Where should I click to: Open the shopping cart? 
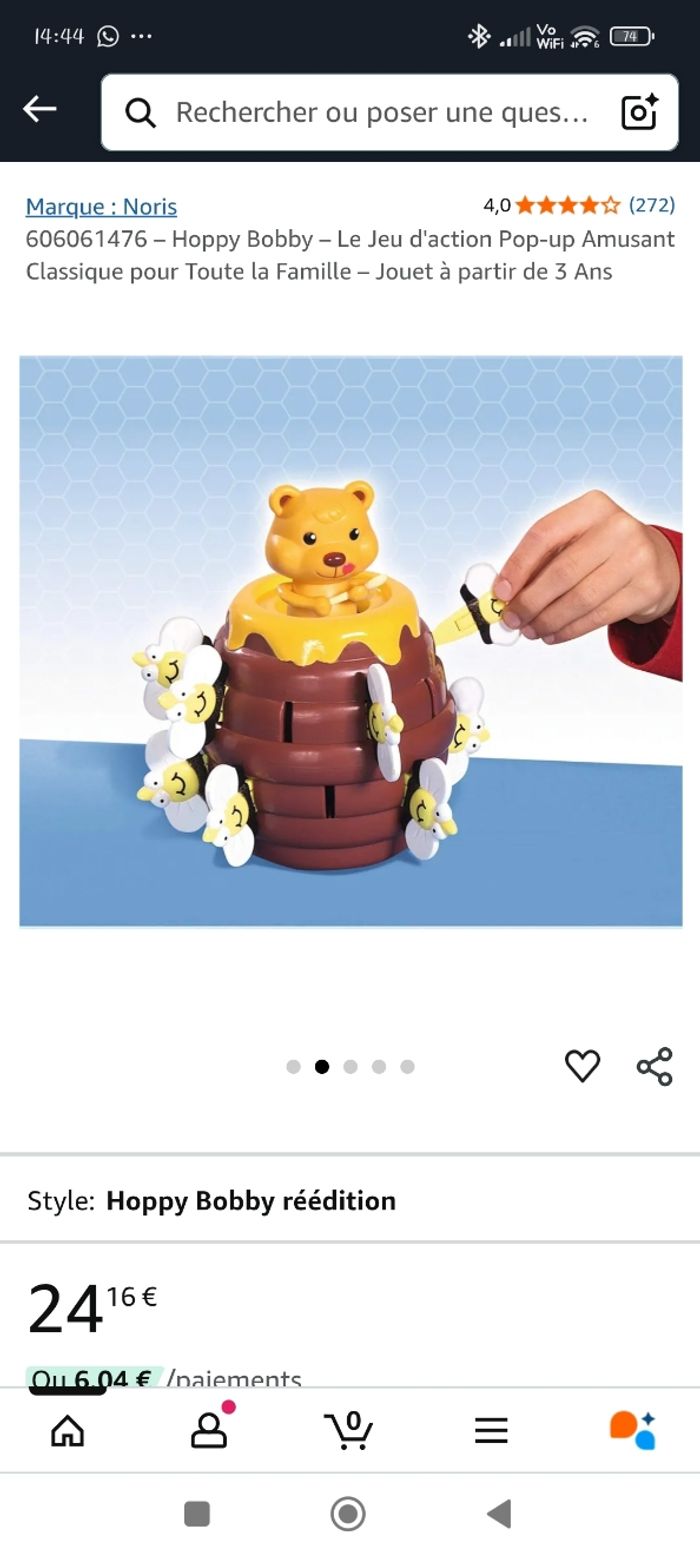coord(349,1431)
